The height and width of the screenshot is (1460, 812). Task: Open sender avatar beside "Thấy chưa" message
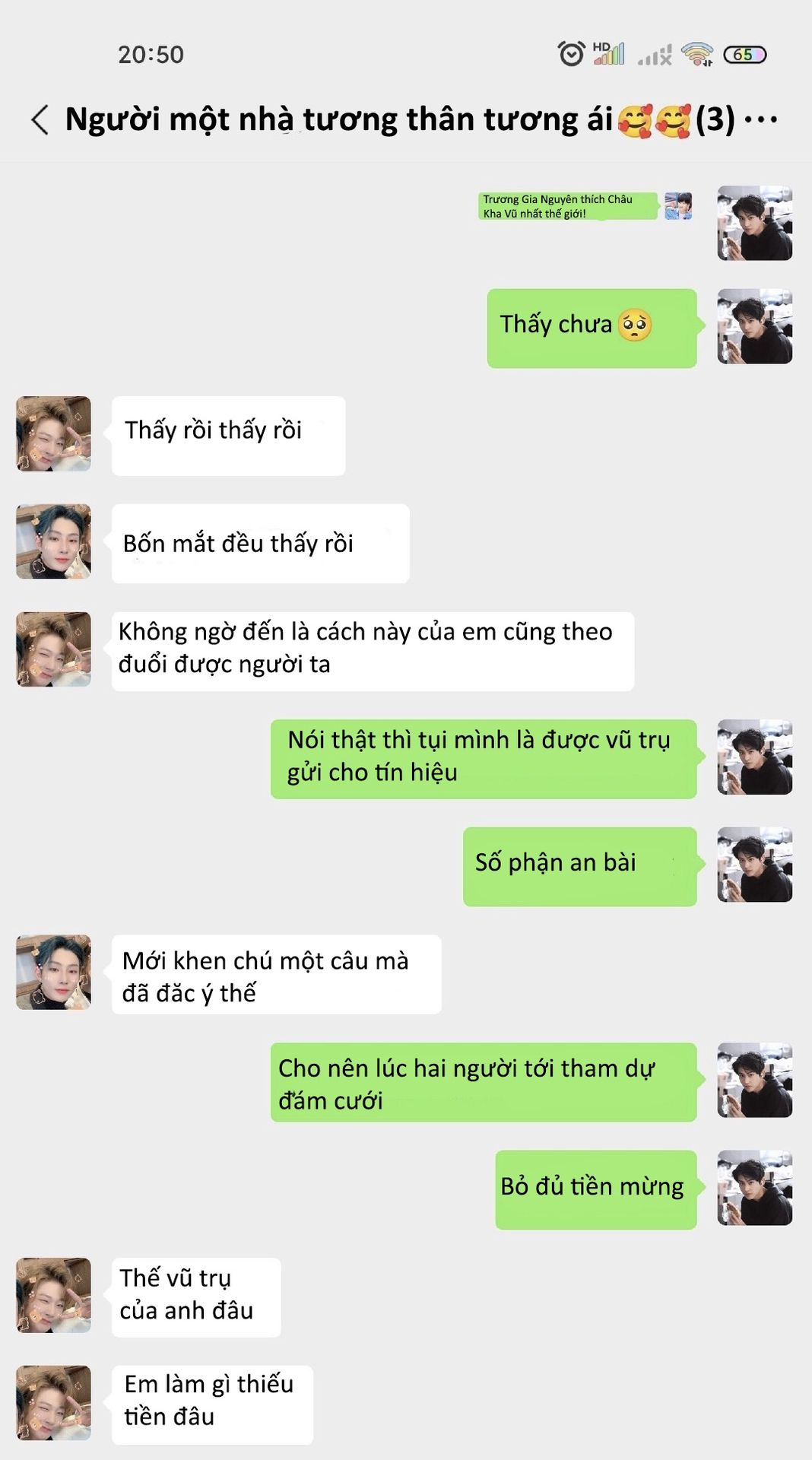(x=754, y=326)
